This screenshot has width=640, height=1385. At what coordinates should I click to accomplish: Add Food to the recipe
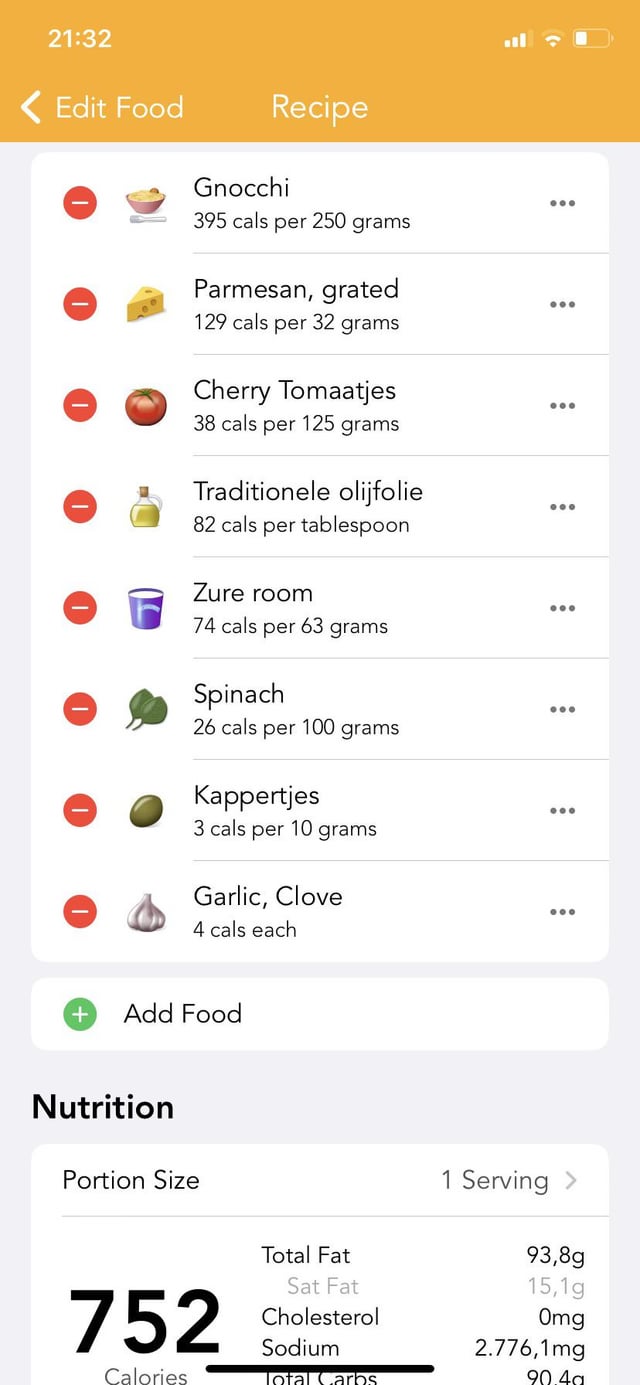320,1014
